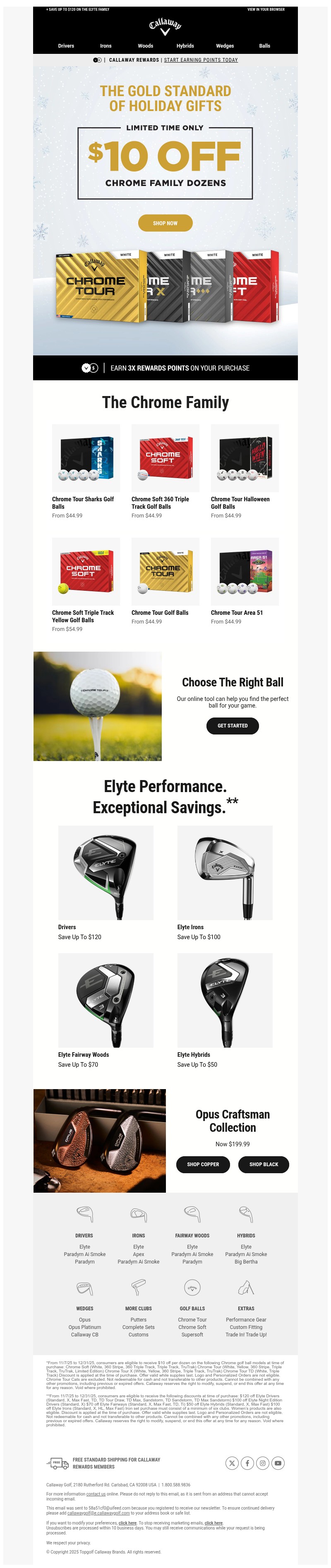Open the Balls category in the header
The width and height of the screenshot is (331, 1568).
click(265, 46)
